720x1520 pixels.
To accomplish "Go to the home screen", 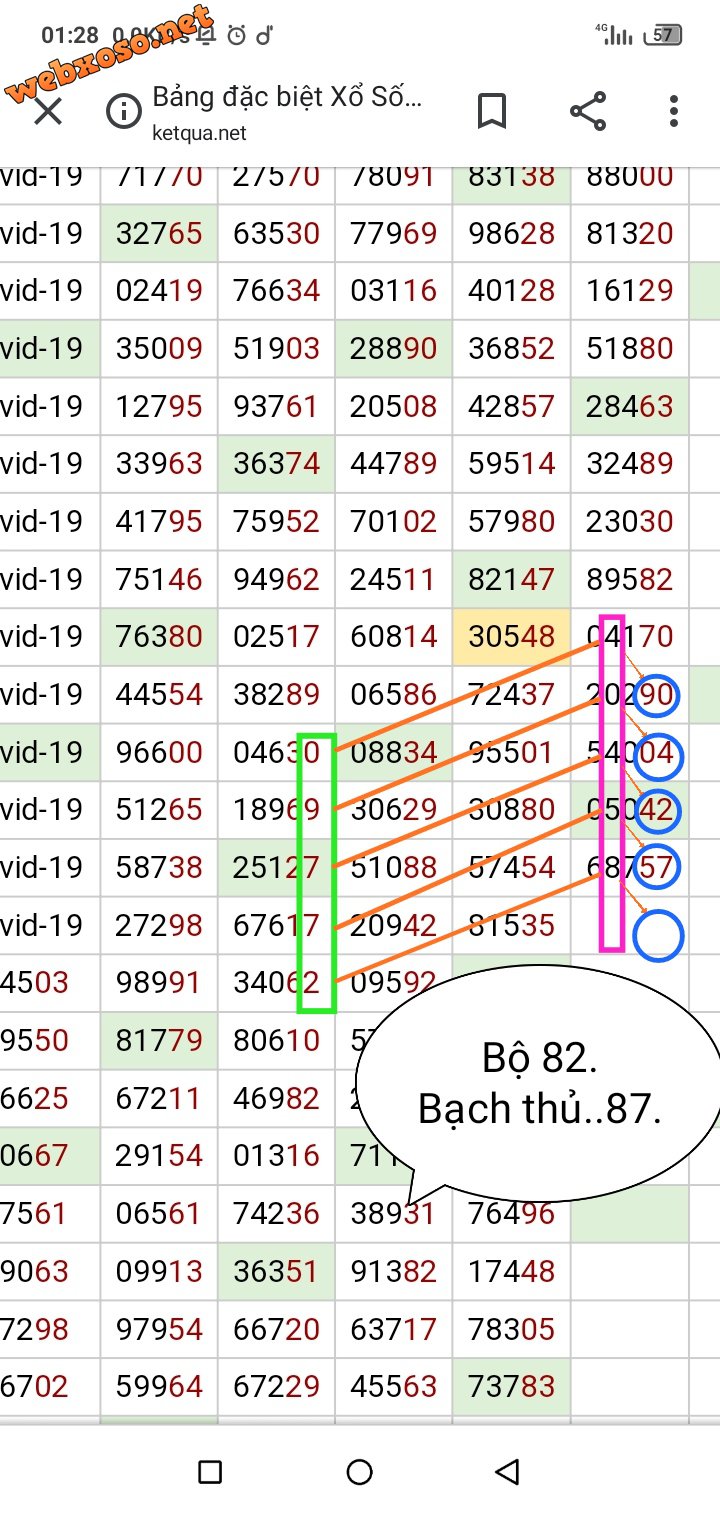I will coord(359,1471).
